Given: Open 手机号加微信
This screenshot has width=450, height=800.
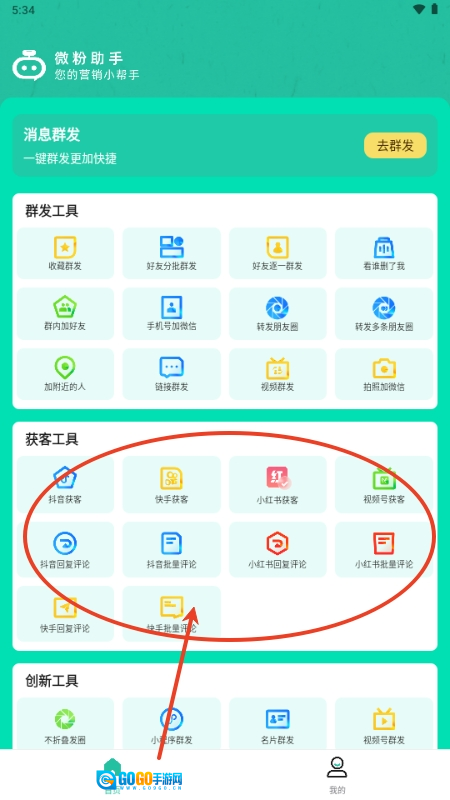Looking at the screenshot, I should pyautogui.click(x=171, y=314).
